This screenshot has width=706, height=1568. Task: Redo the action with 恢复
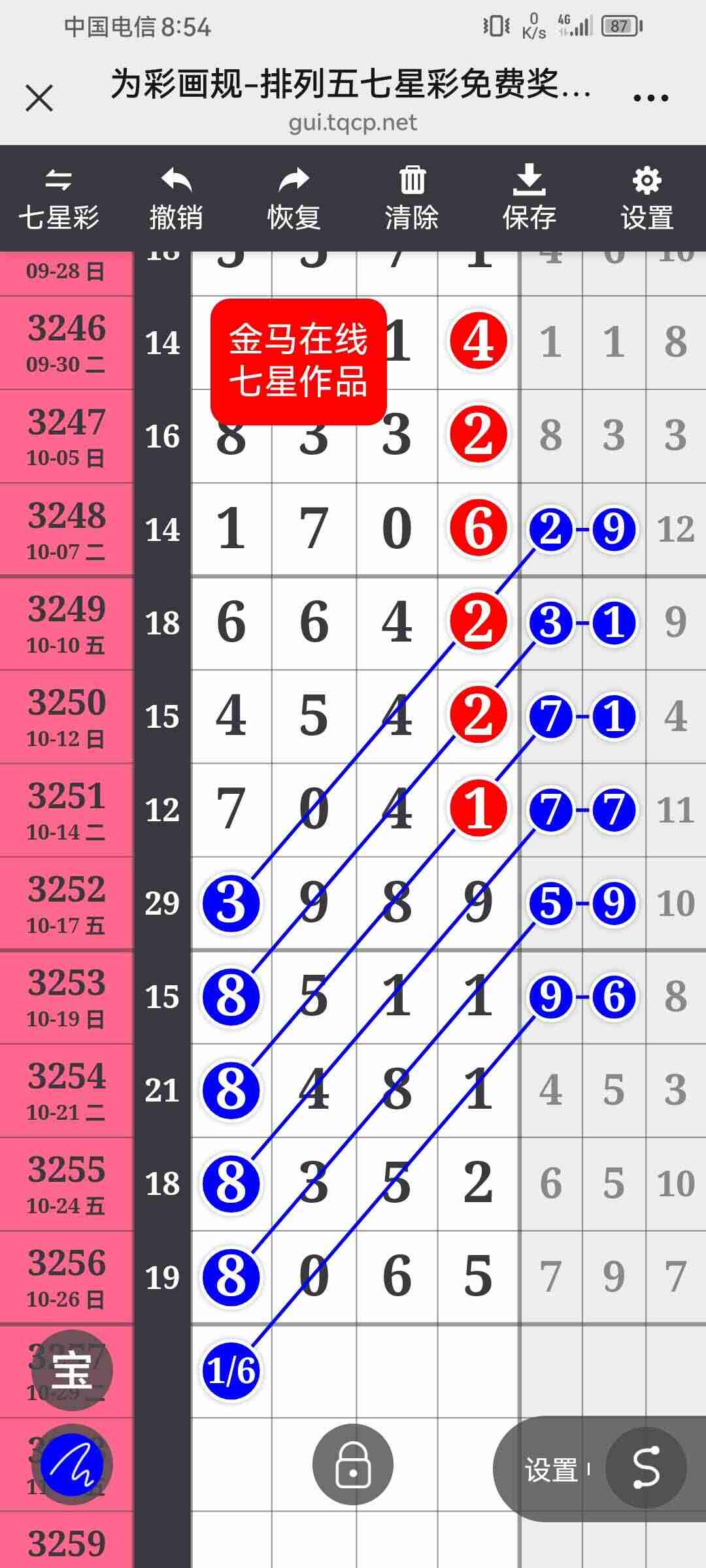294,199
